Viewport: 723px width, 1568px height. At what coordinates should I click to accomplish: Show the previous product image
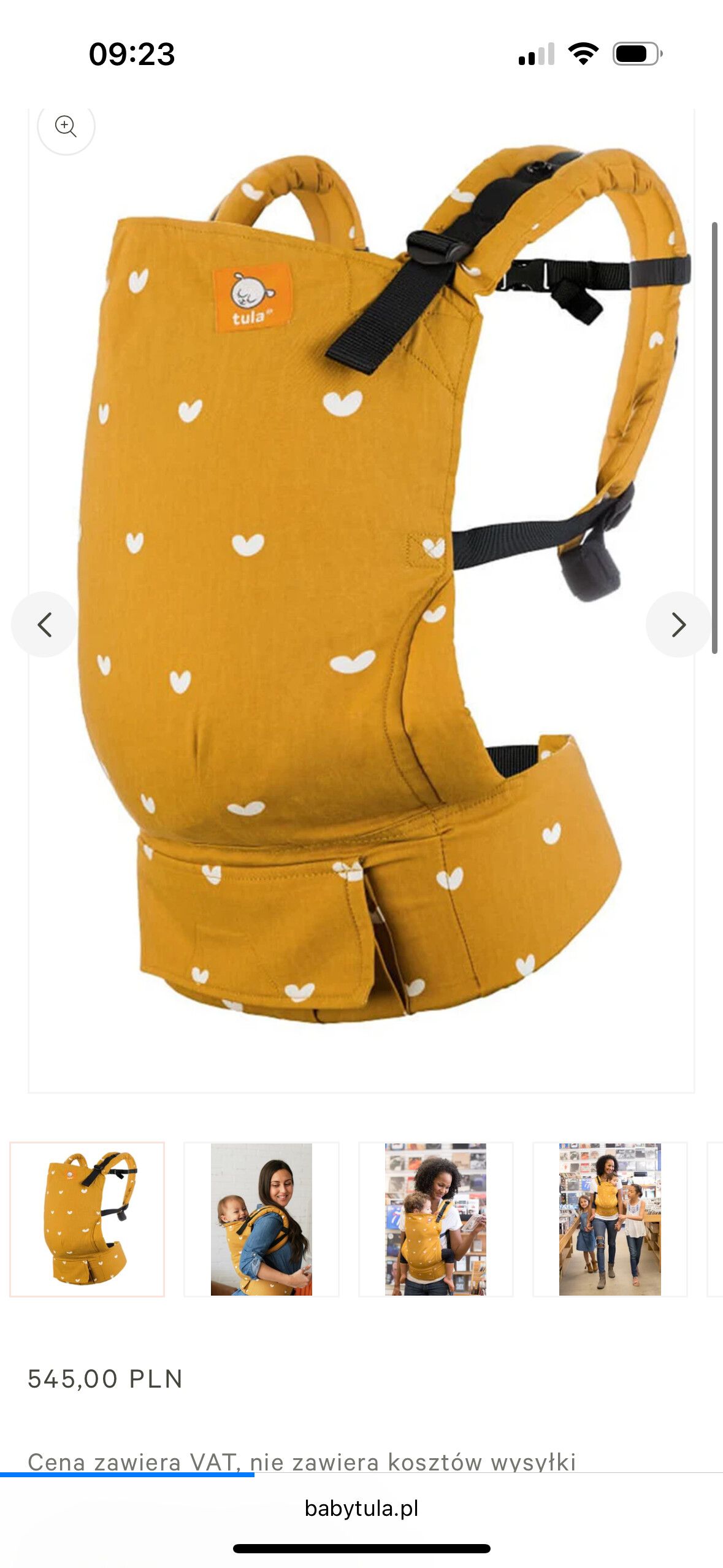[44, 625]
